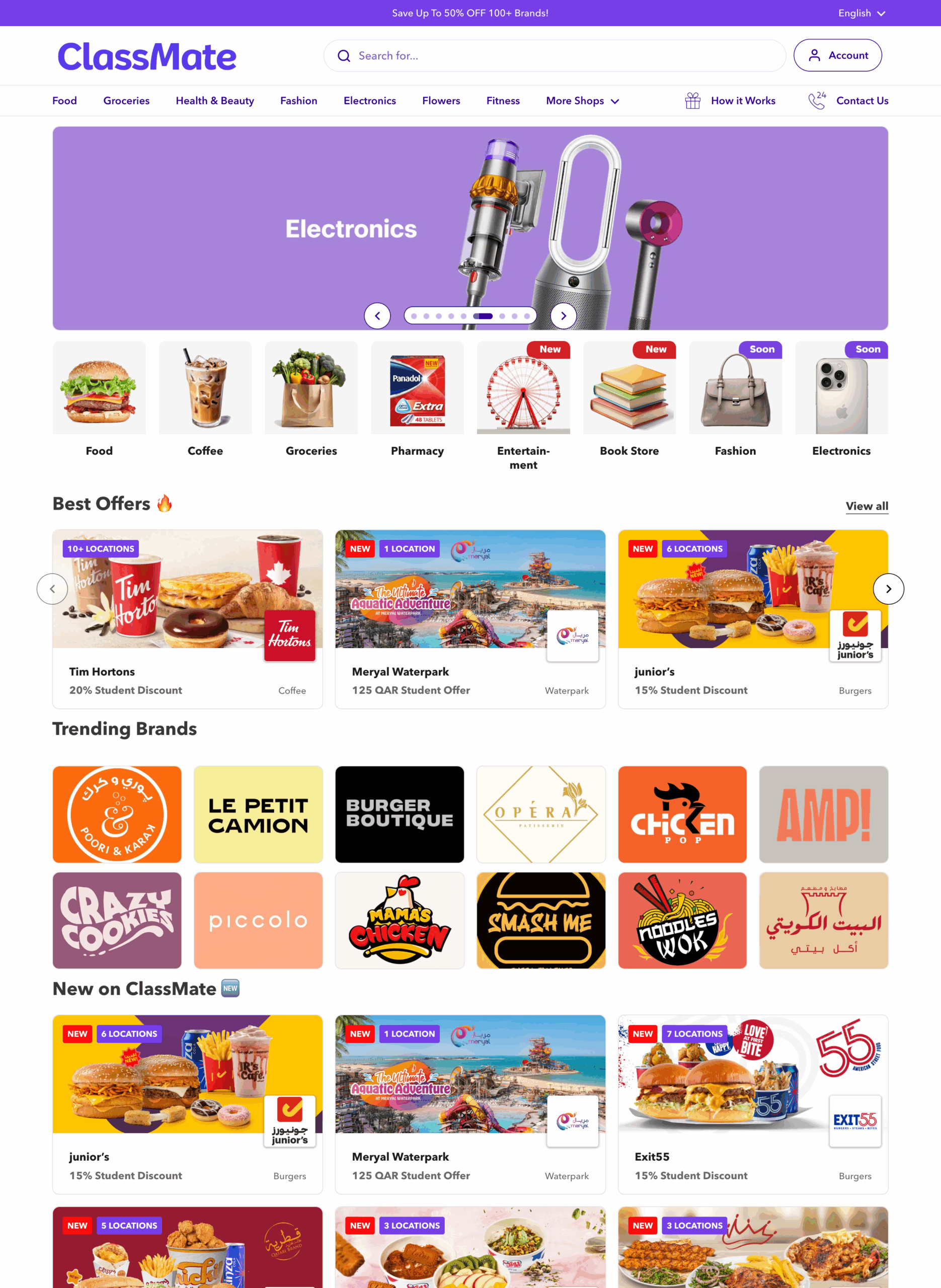This screenshot has height=1288, width=941.
Task: Open the Burger Boutique brand tile
Action: point(400,814)
